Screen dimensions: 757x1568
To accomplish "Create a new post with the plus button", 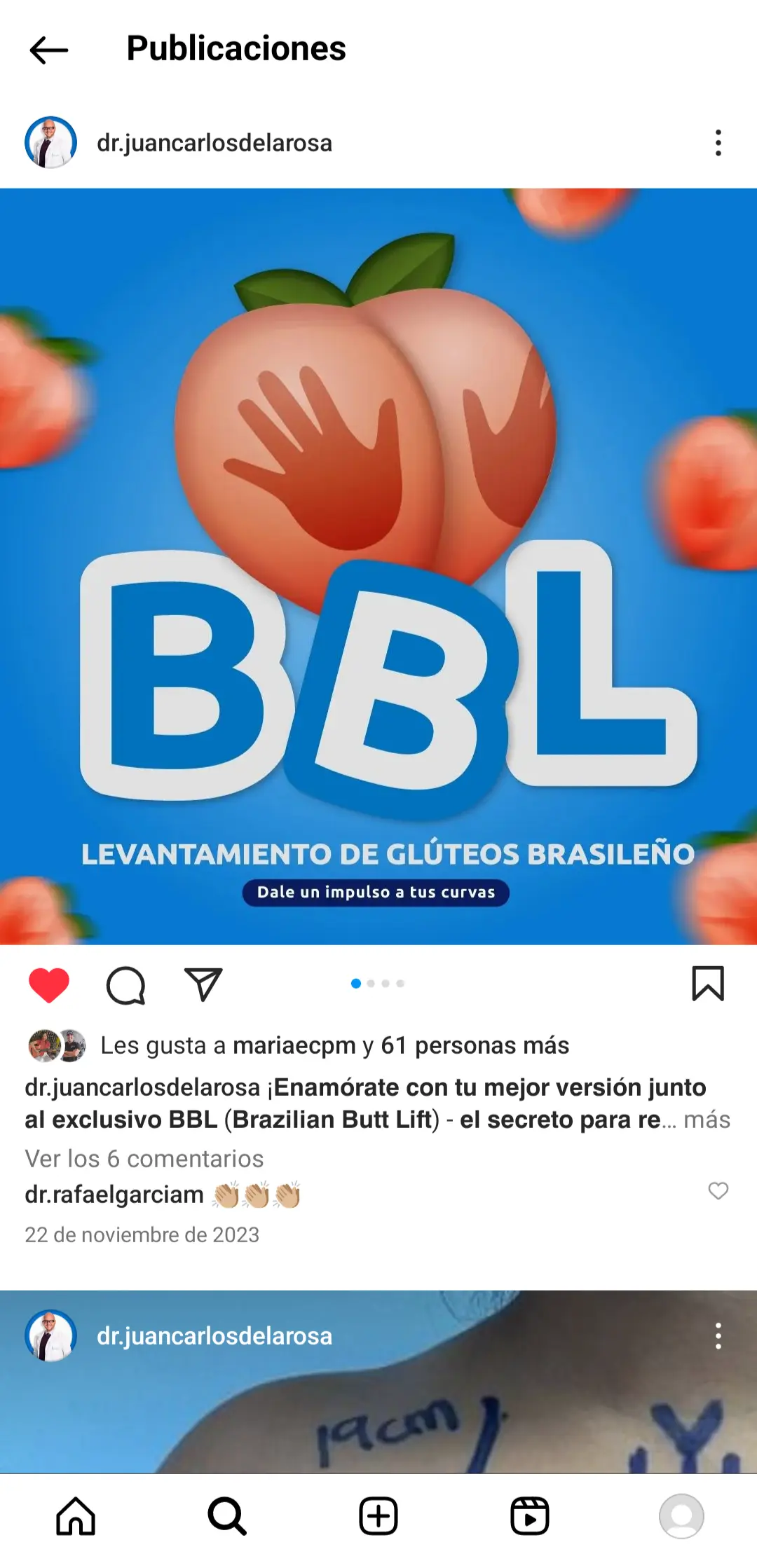I will [x=378, y=1516].
